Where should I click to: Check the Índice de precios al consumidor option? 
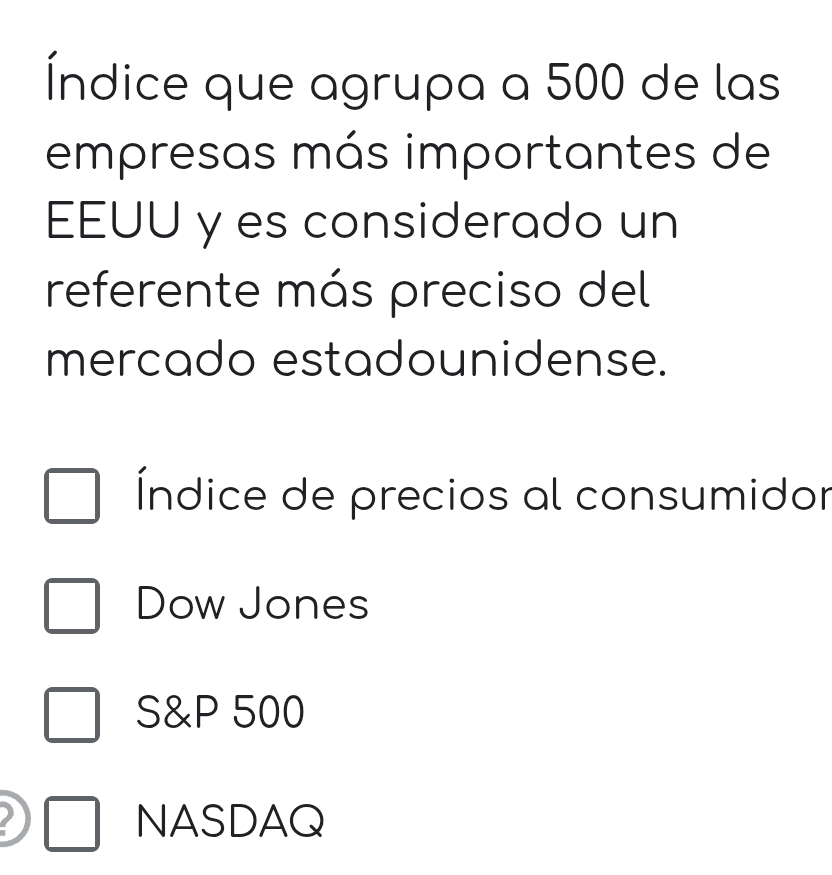click(x=72, y=498)
